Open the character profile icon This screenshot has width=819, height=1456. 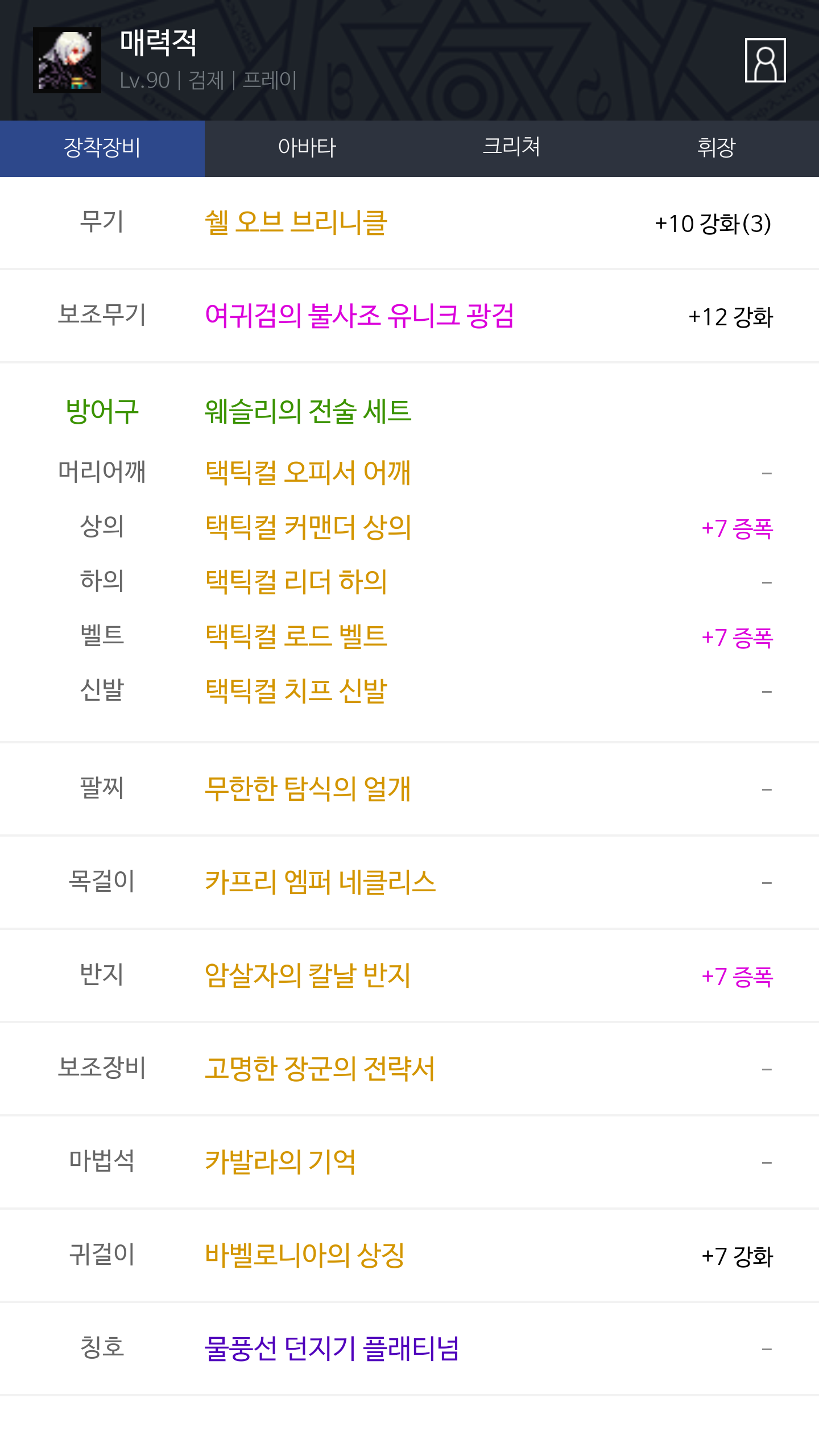pos(765,60)
